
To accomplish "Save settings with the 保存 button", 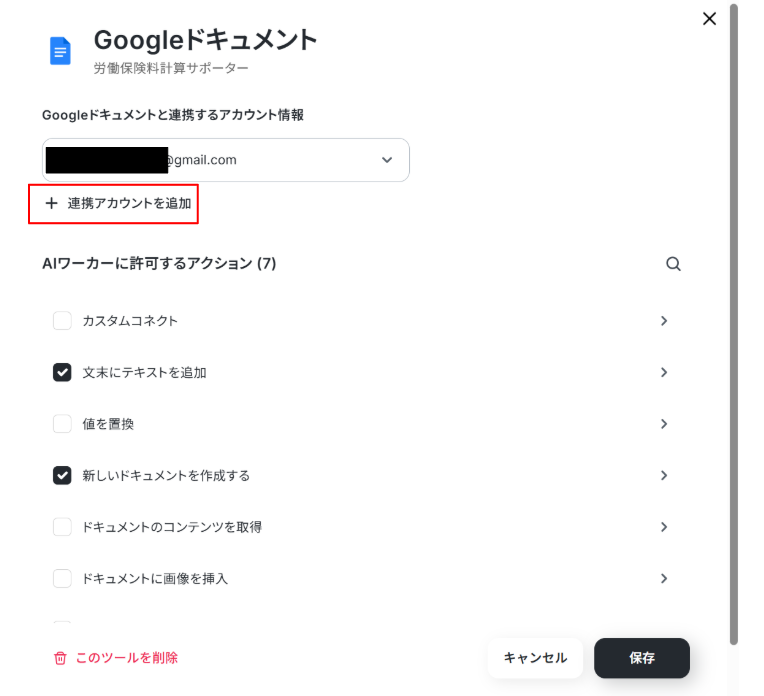I will pos(642,658).
